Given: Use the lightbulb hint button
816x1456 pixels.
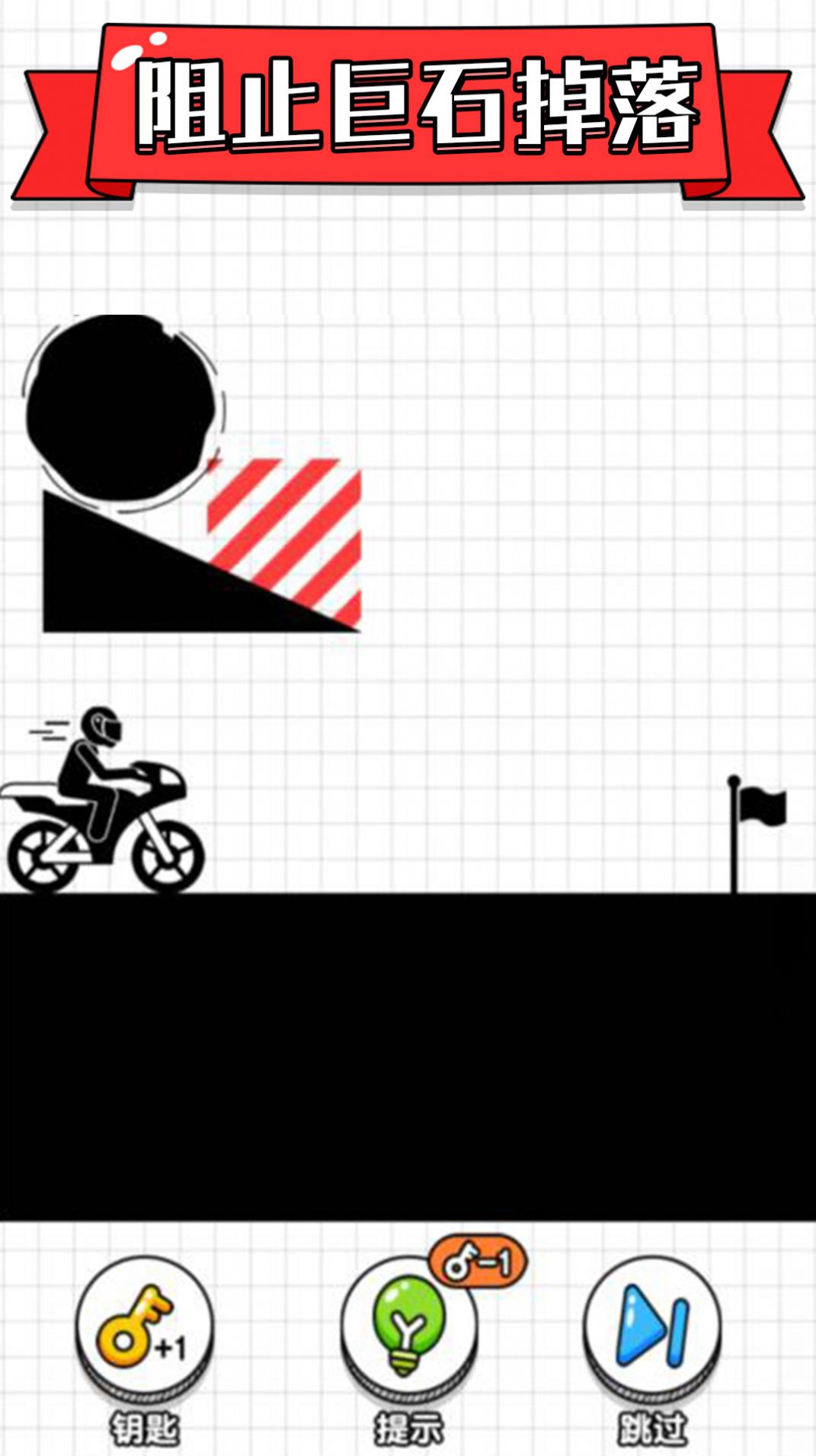Looking at the screenshot, I should point(408,1328).
